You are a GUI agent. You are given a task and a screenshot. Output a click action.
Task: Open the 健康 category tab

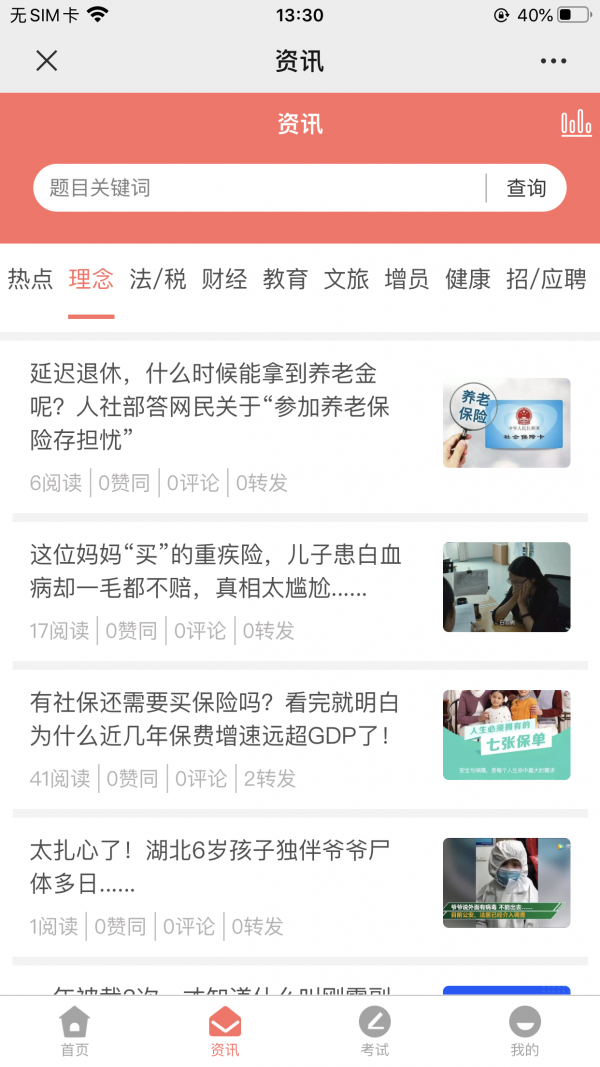click(x=468, y=279)
